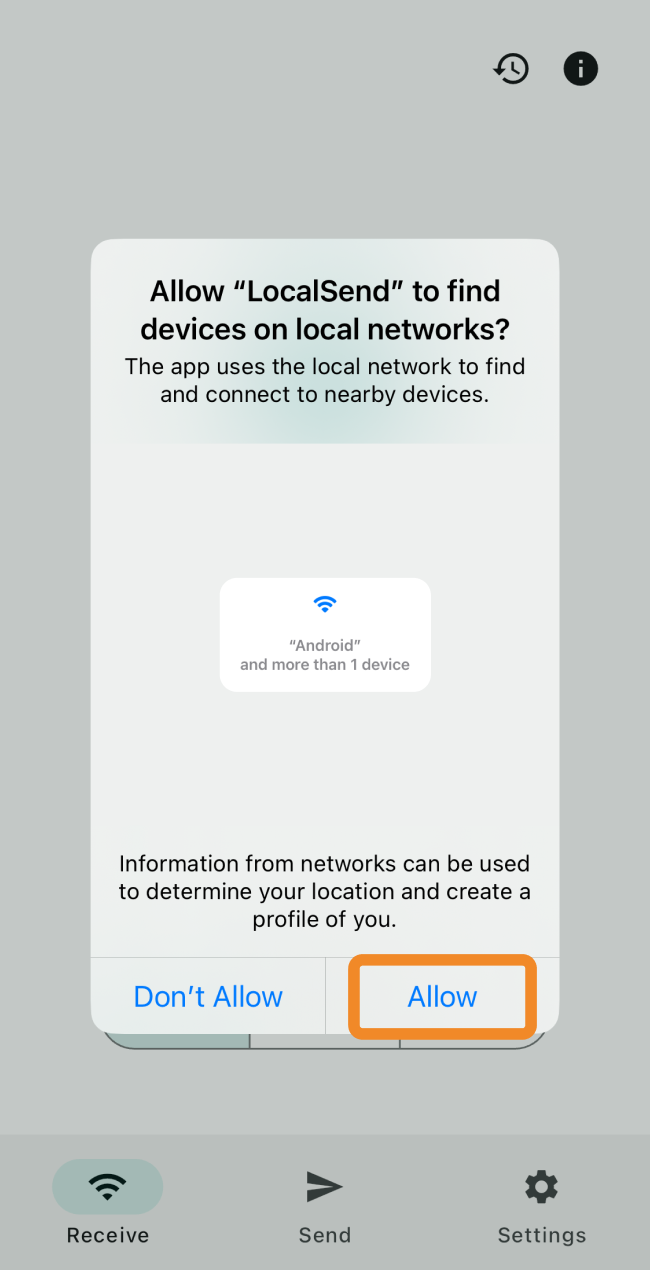Open the info icon

coord(581,69)
